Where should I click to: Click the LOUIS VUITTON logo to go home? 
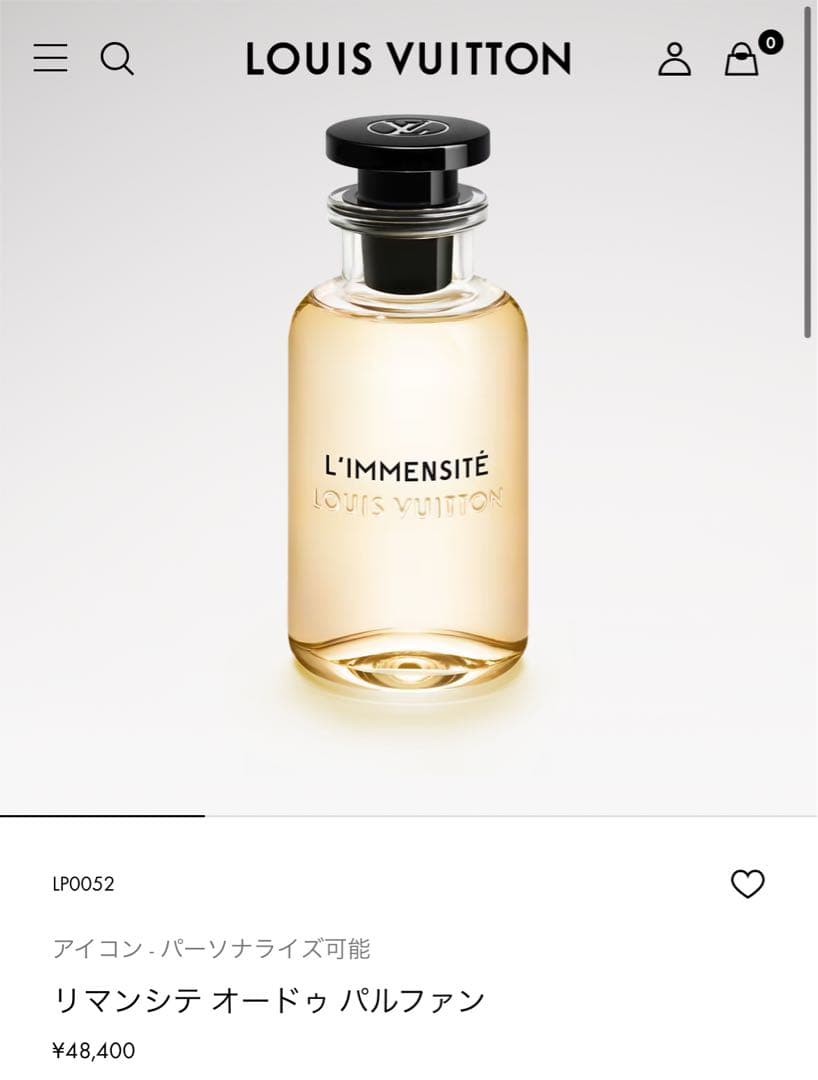click(409, 60)
